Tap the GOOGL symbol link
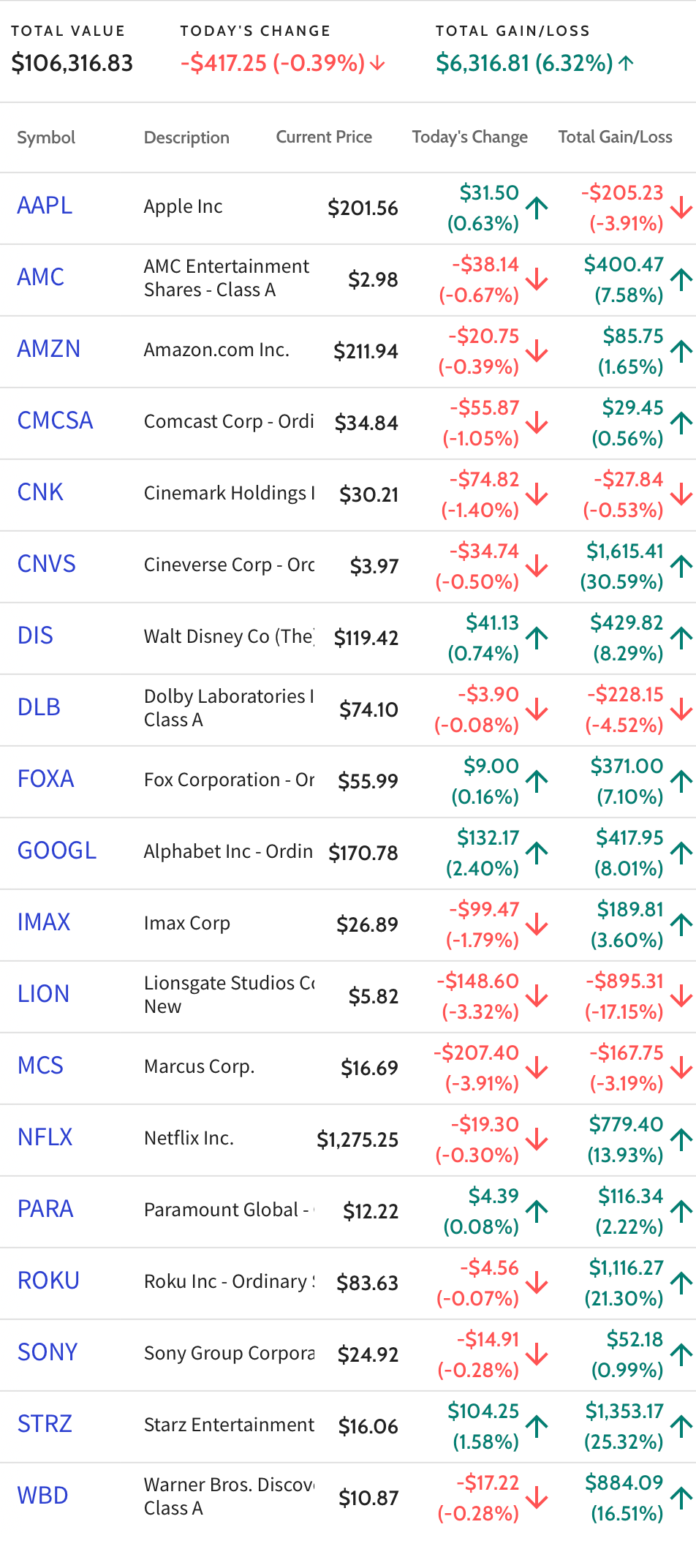Image resolution: width=696 pixels, height=1568 pixels. pyautogui.click(x=57, y=851)
